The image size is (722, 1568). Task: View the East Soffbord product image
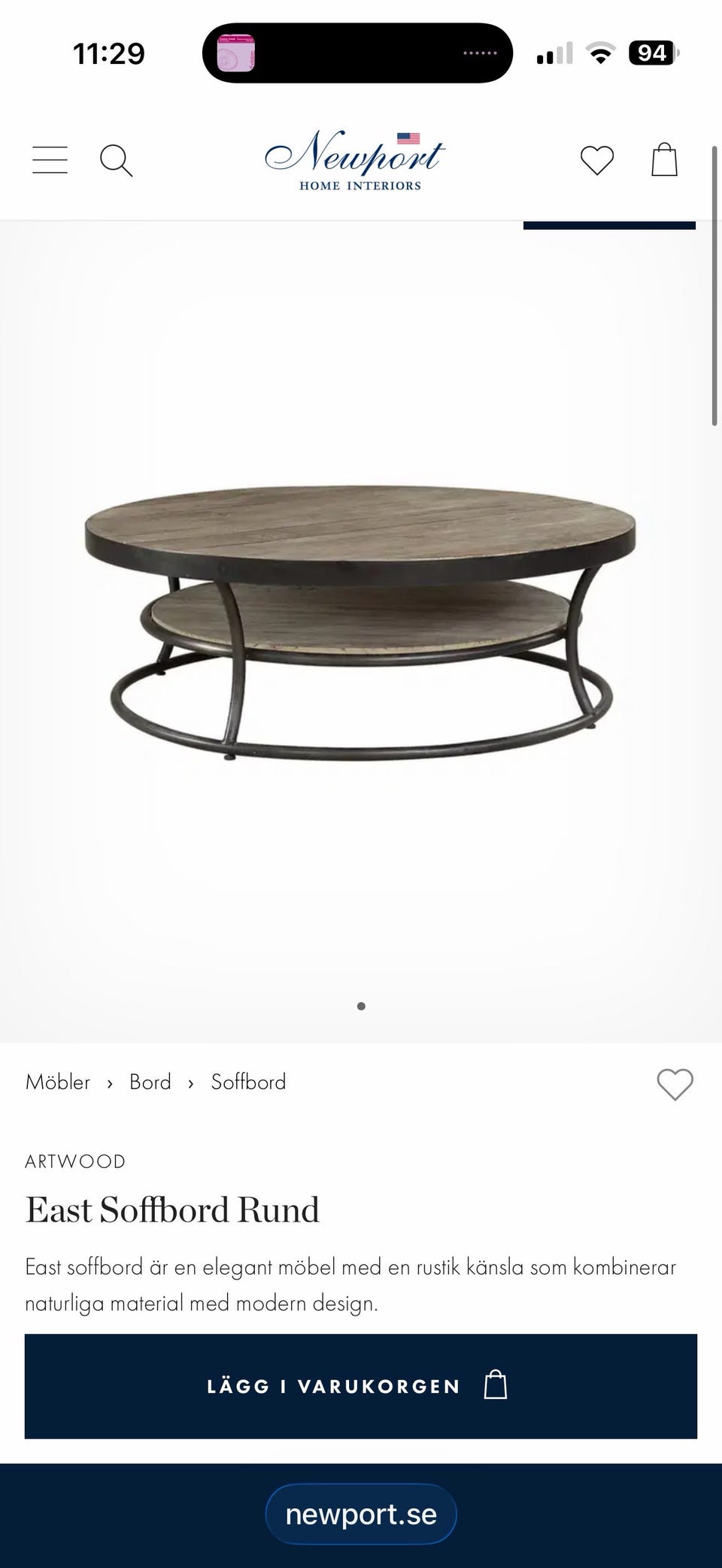(x=361, y=623)
